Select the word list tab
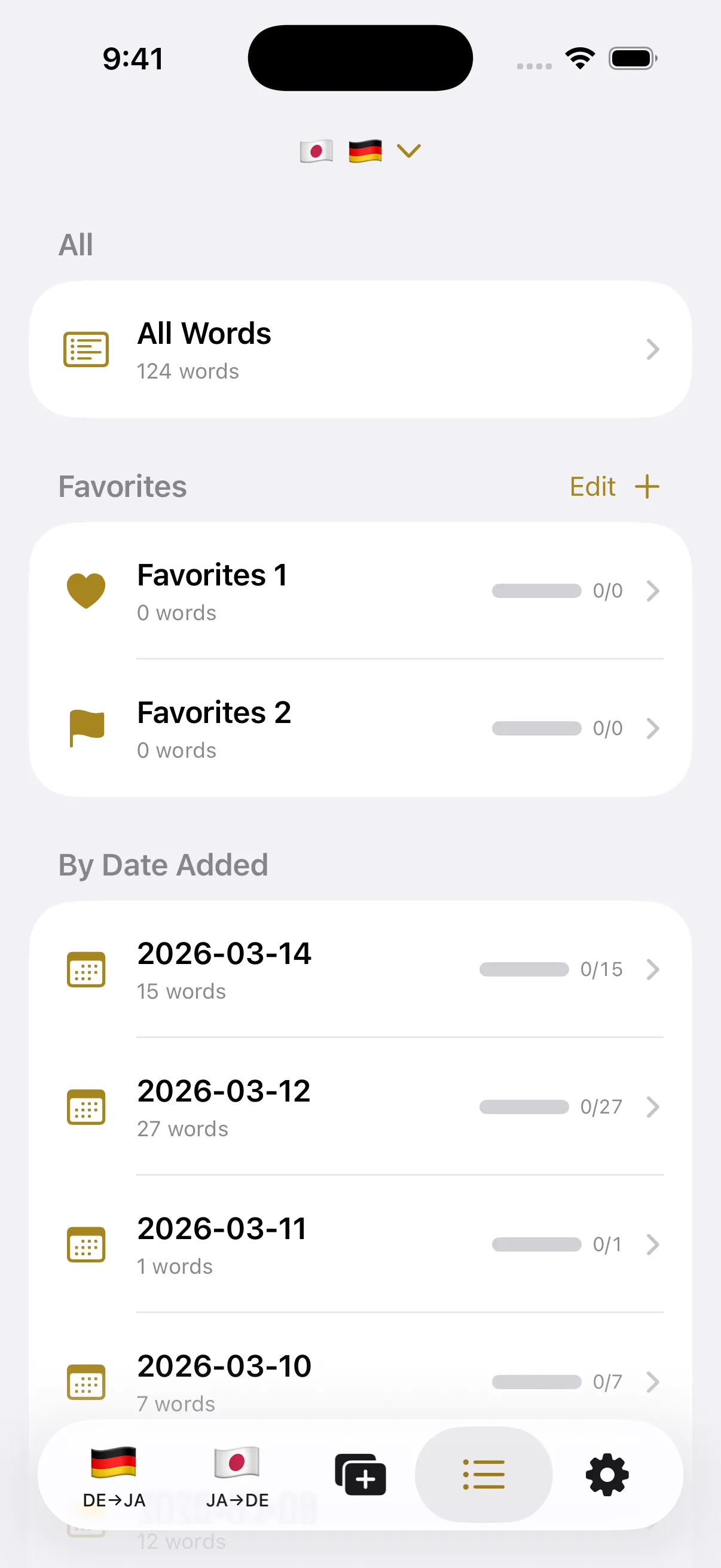This screenshot has height=1568, width=721. pyautogui.click(x=484, y=1475)
